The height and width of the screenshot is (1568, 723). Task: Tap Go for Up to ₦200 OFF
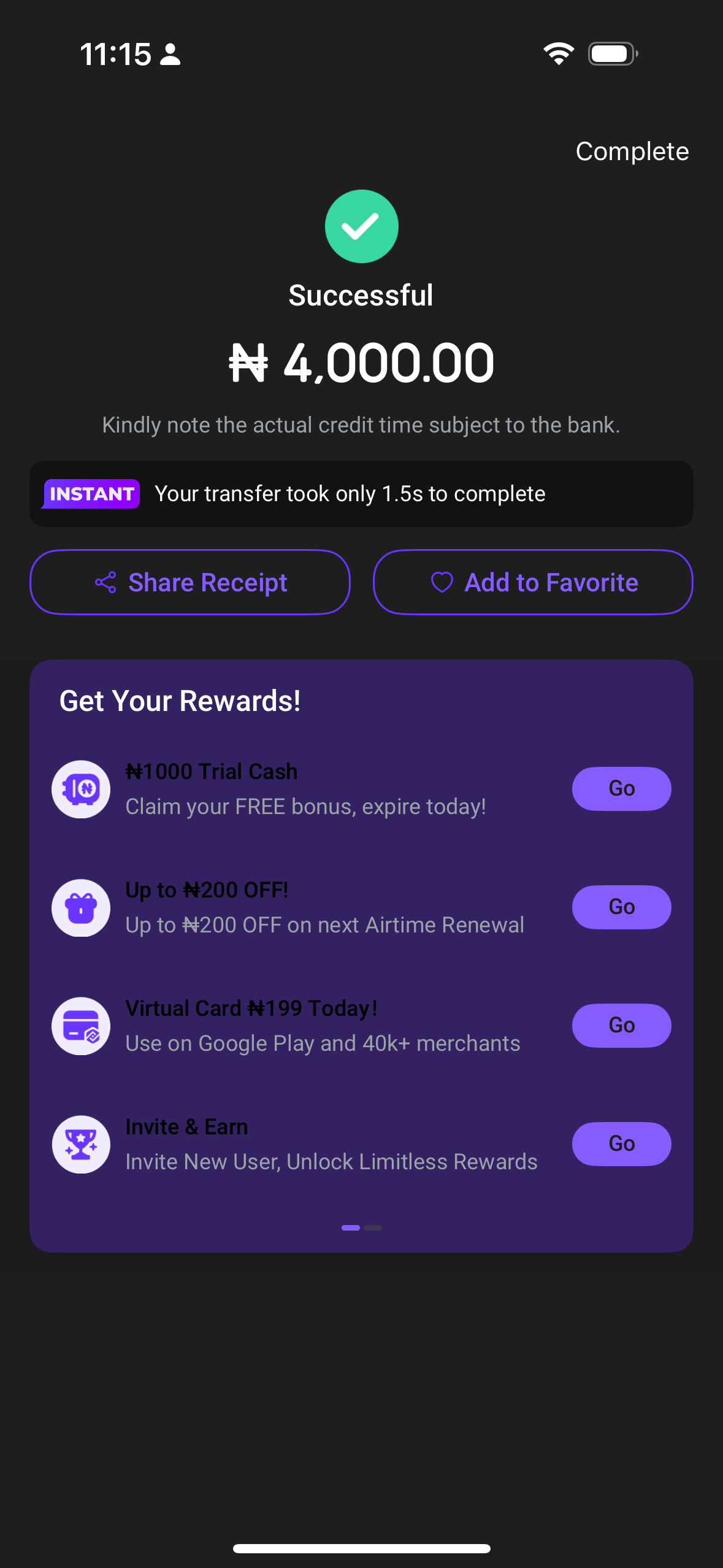[621, 907]
